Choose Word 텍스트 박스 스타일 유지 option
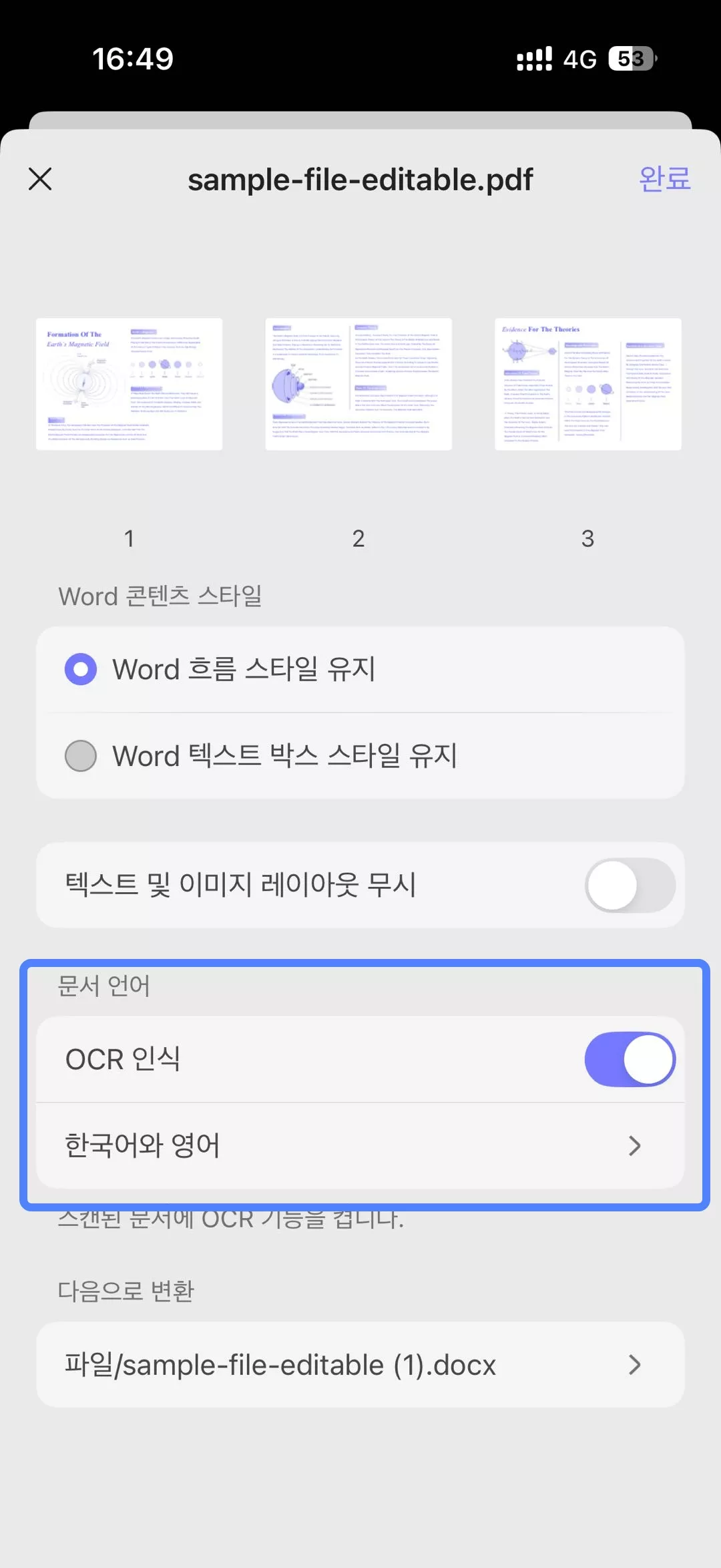 (81, 756)
